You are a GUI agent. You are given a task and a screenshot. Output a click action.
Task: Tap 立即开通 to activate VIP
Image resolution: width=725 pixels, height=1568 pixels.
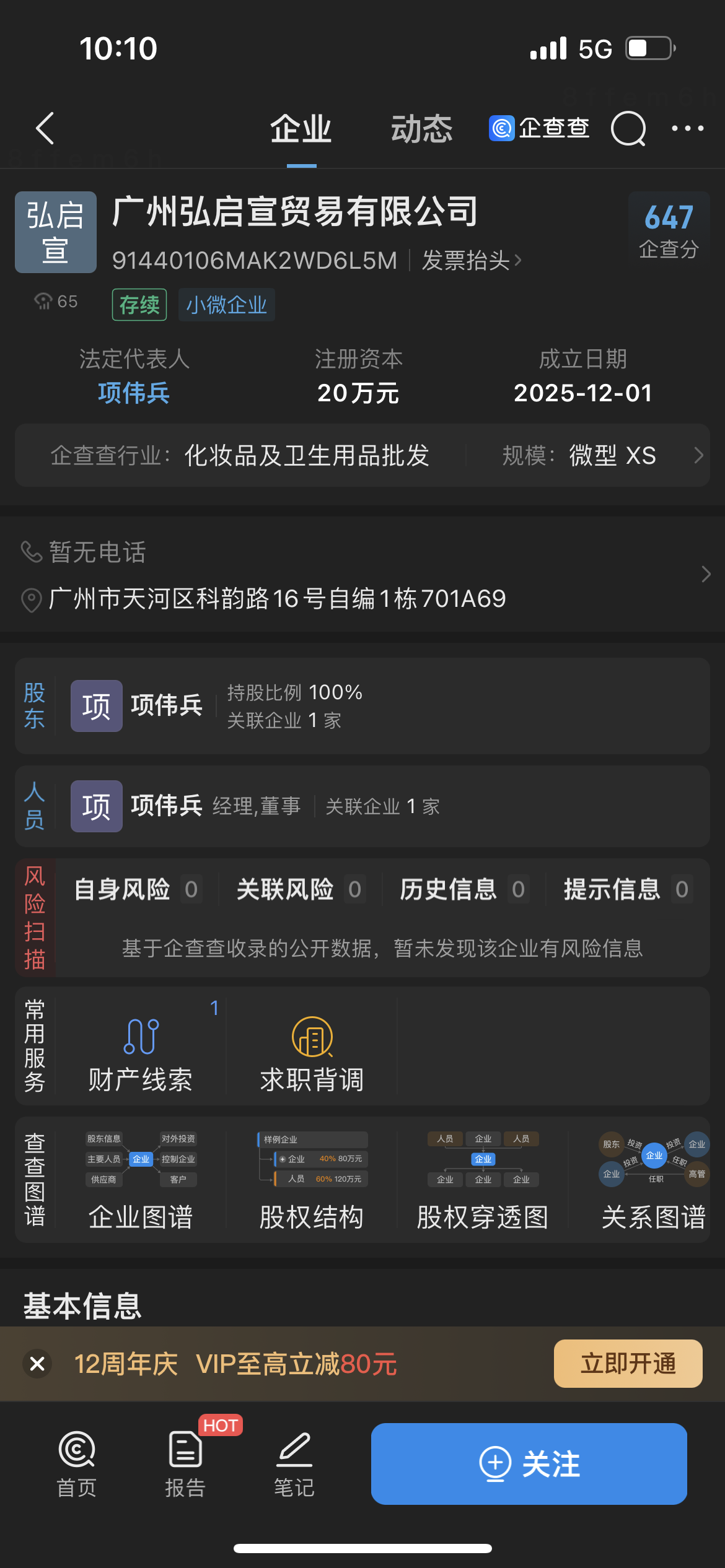click(628, 1364)
